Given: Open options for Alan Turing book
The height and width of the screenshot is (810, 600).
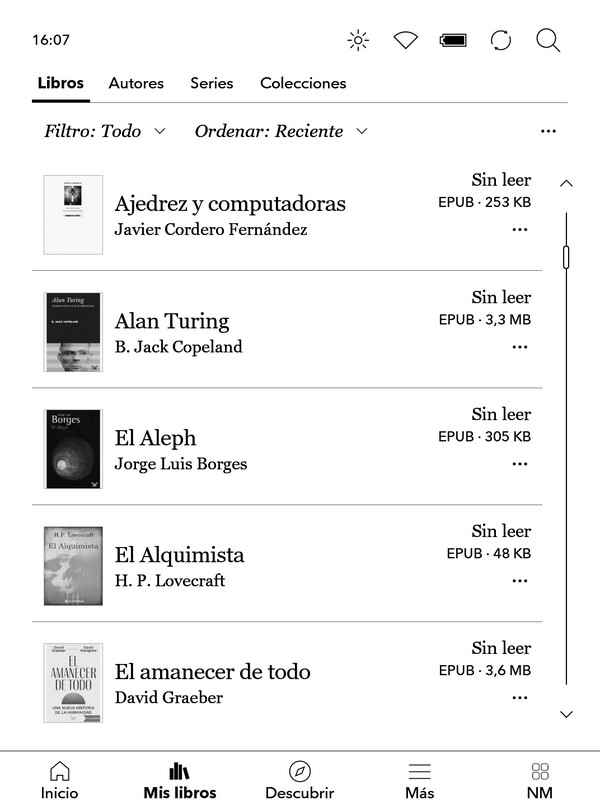Looking at the screenshot, I should click(x=519, y=347).
